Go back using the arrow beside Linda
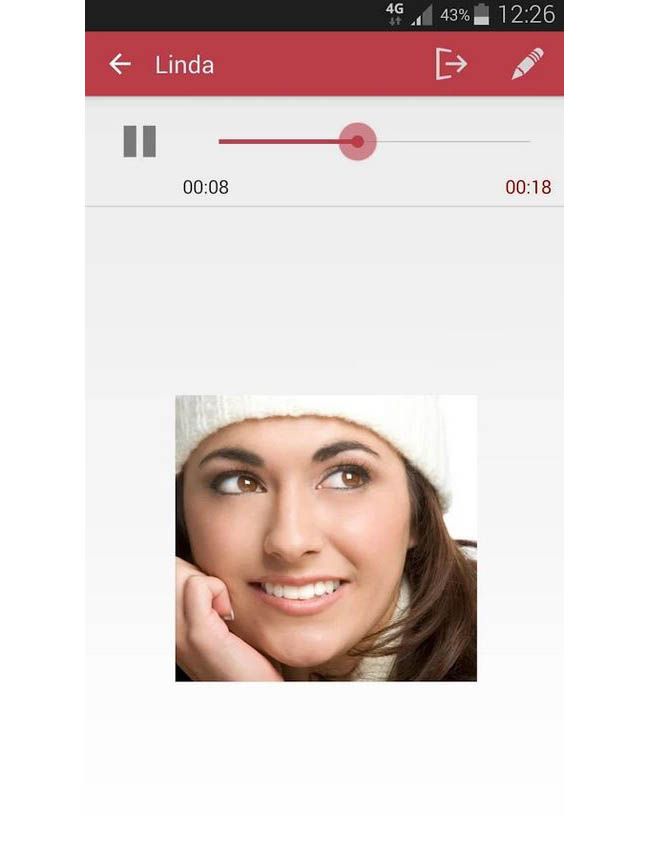 (x=120, y=64)
